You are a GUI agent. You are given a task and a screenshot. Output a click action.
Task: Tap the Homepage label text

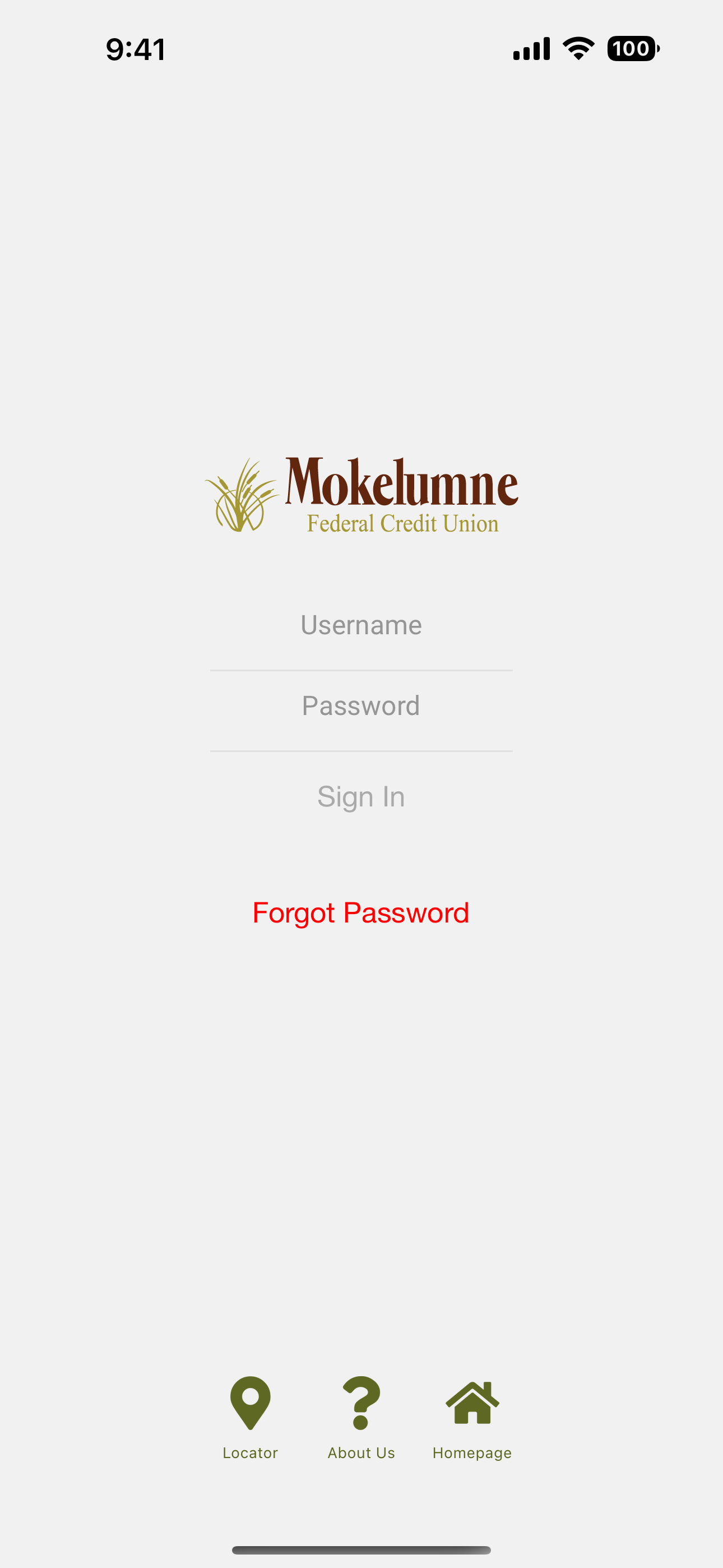tap(472, 1452)
